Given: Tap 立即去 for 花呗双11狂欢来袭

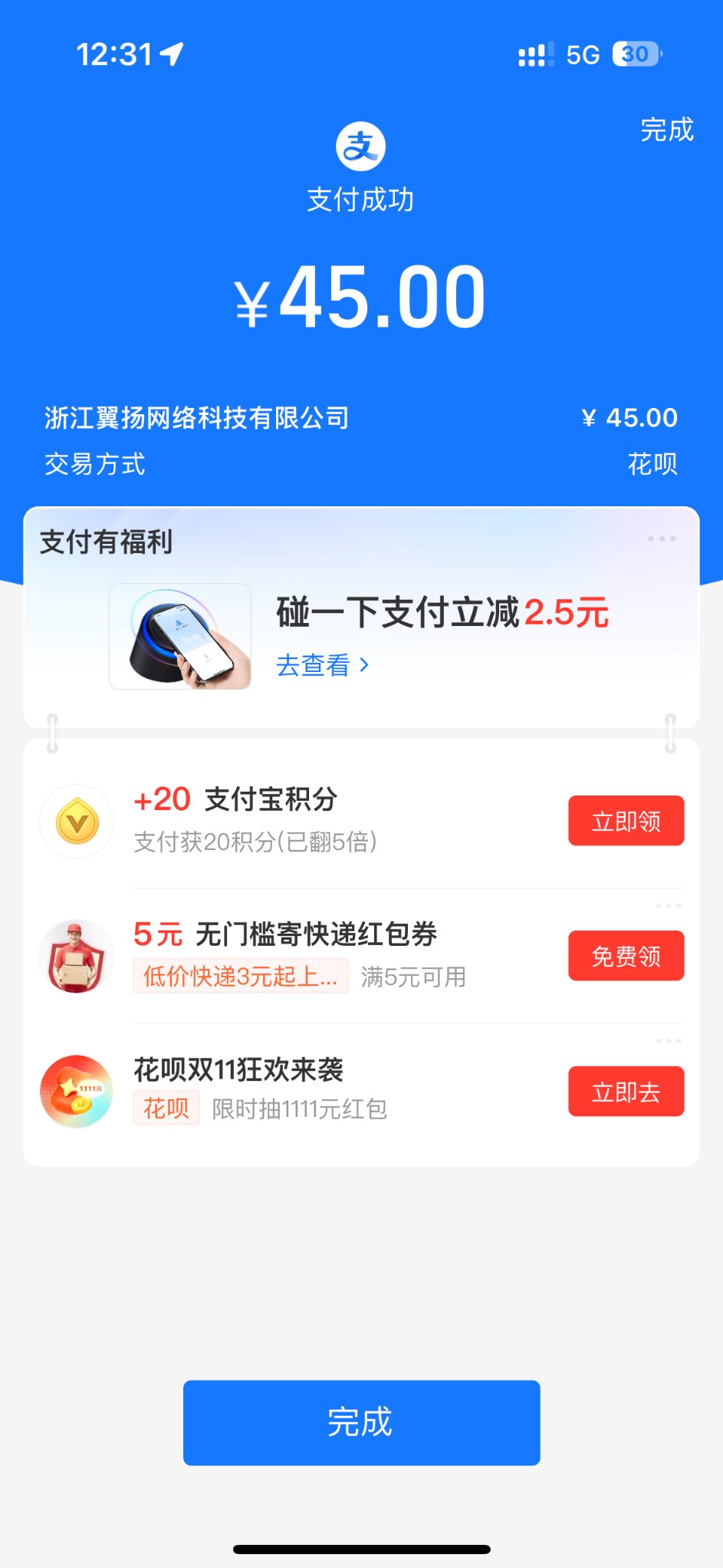Looking at the screenshot, I should [626, 1091].
